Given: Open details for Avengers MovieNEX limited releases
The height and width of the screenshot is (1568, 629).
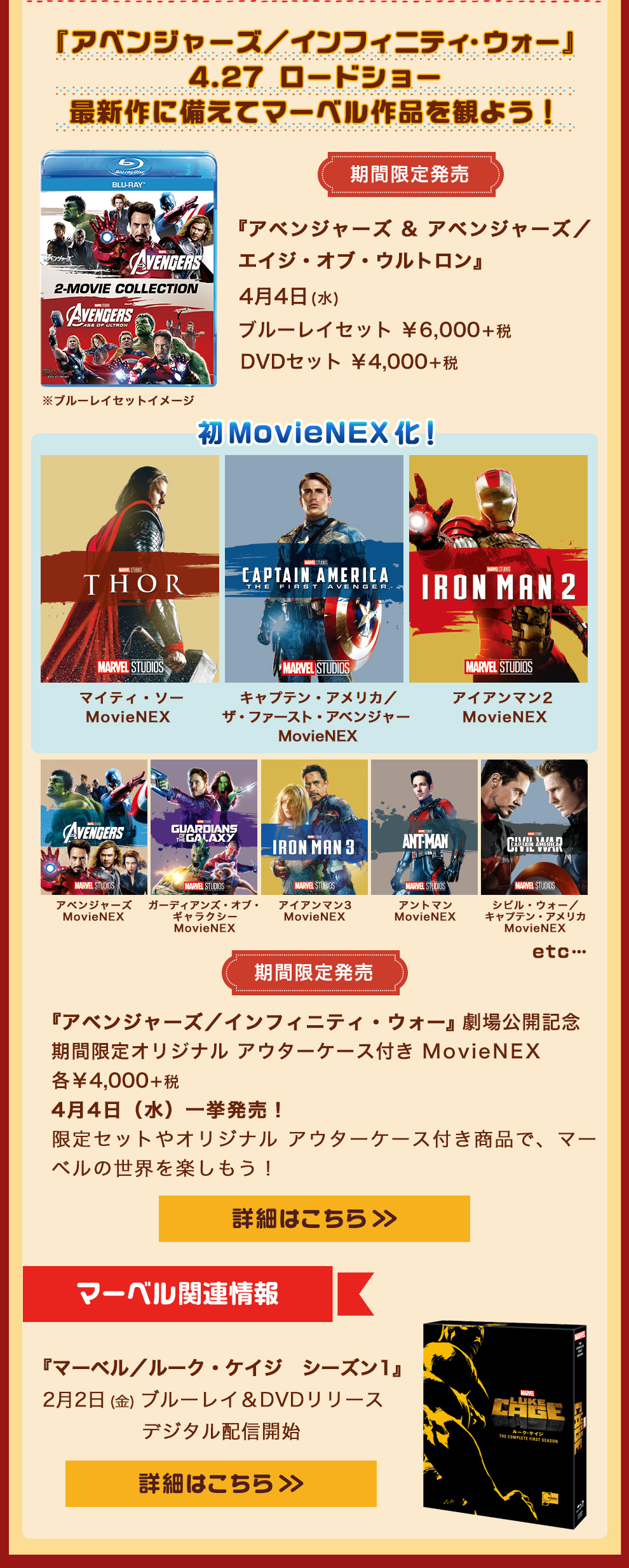Looking at the screenshot, I should click(x=314, y=1218).
